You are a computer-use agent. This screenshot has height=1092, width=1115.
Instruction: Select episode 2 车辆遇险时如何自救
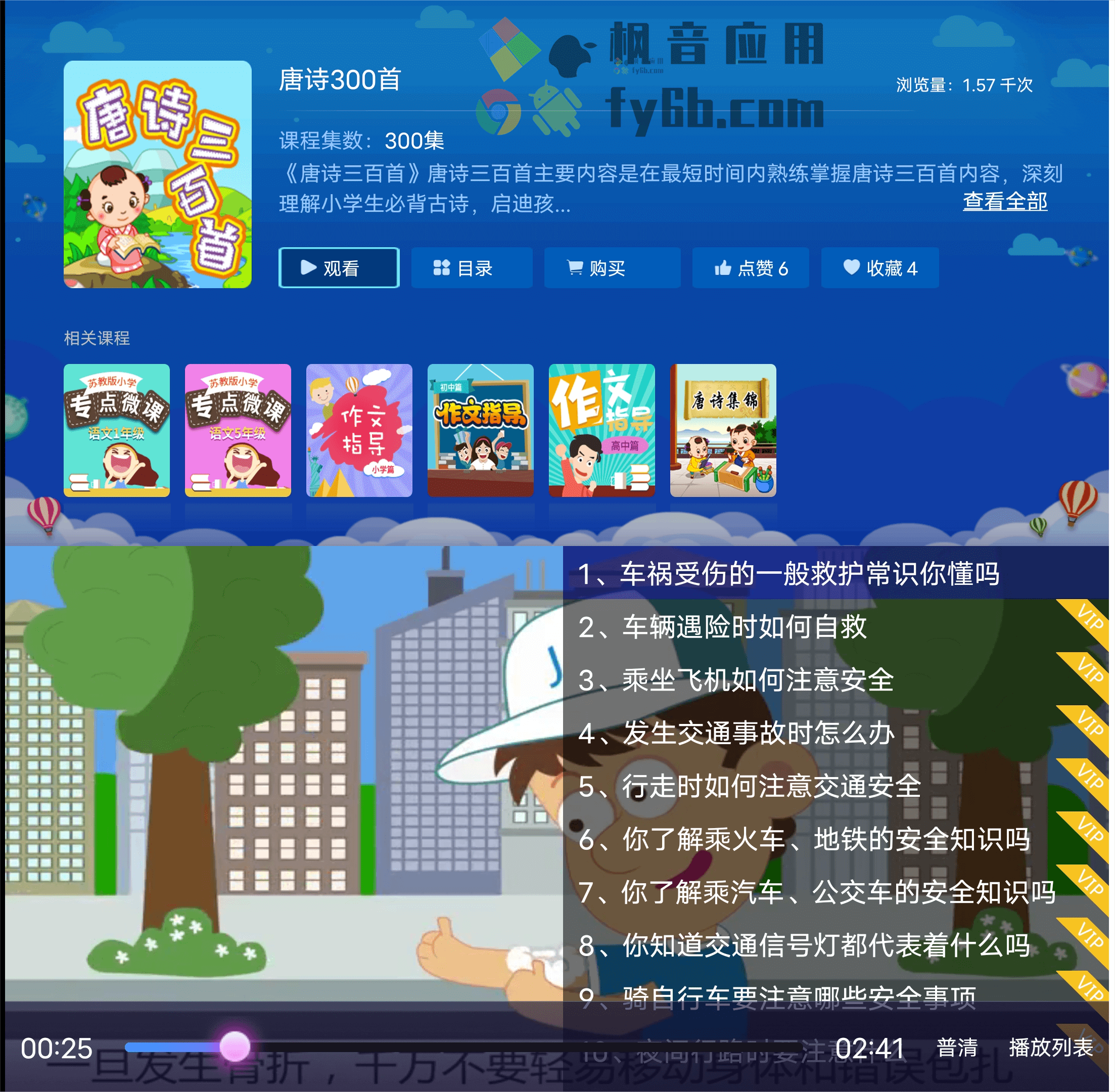click(x=722, y=626)
